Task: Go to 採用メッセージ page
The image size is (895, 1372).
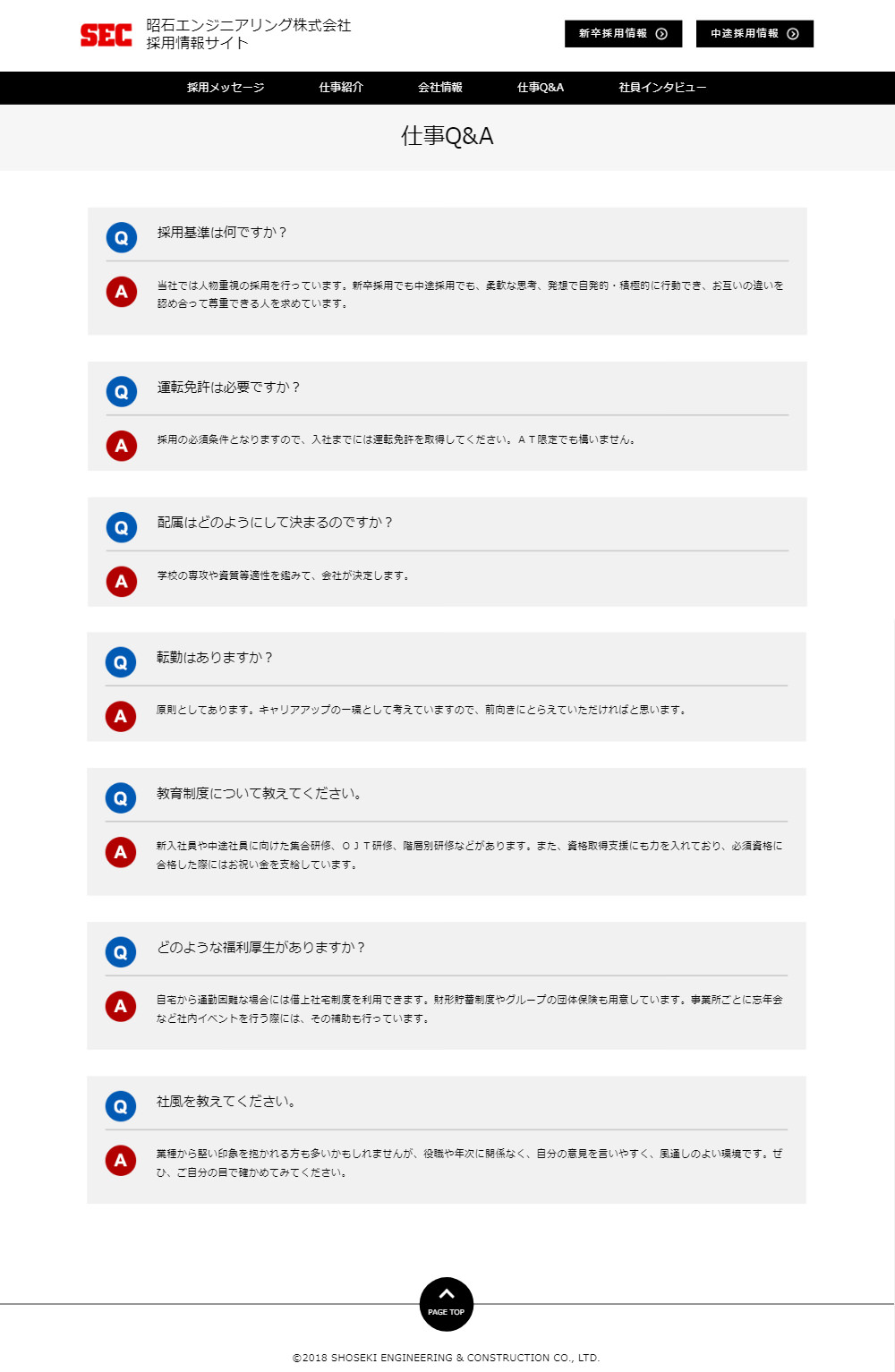Action: 226,88
